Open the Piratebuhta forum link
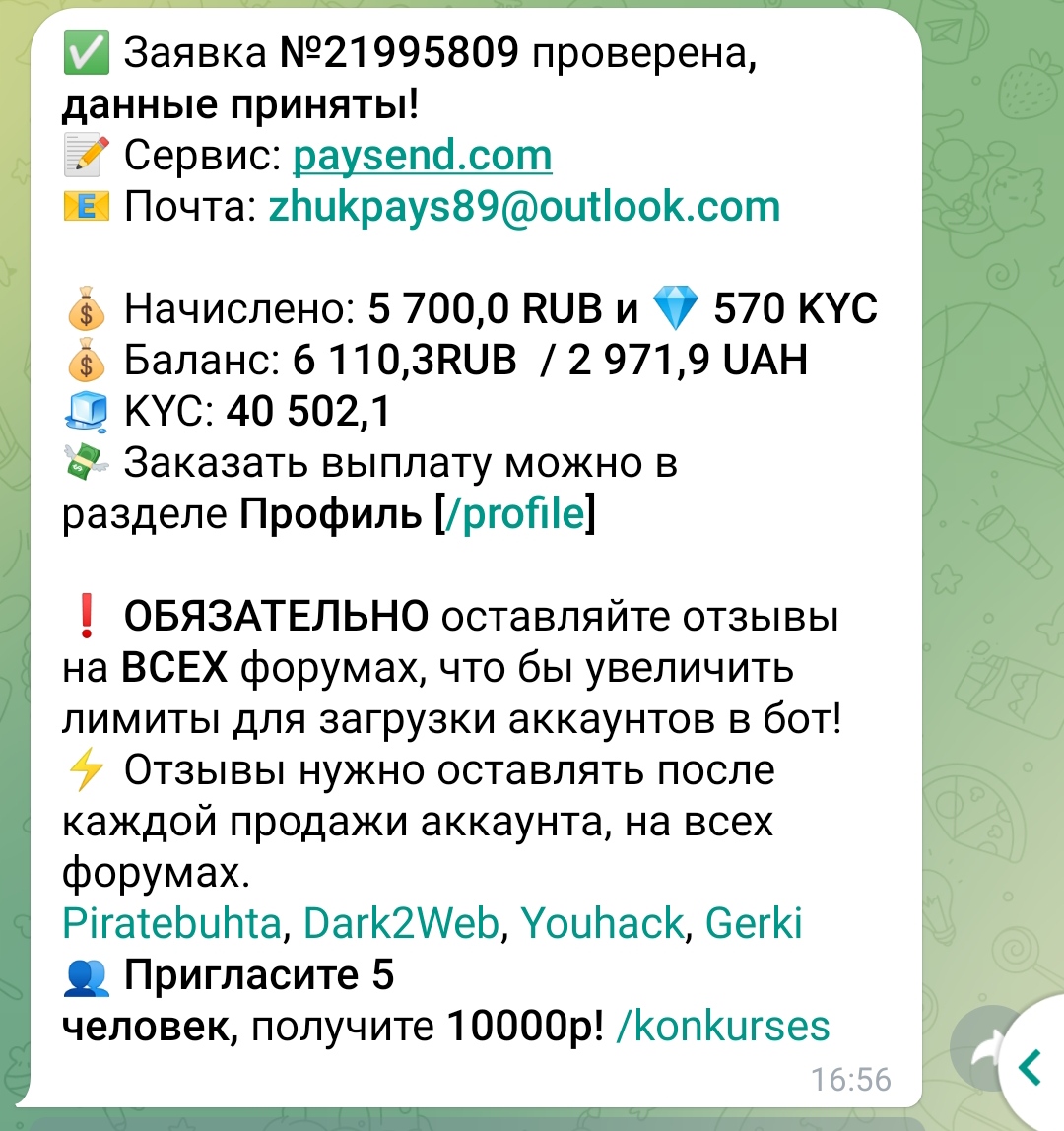 pos(171,924)
